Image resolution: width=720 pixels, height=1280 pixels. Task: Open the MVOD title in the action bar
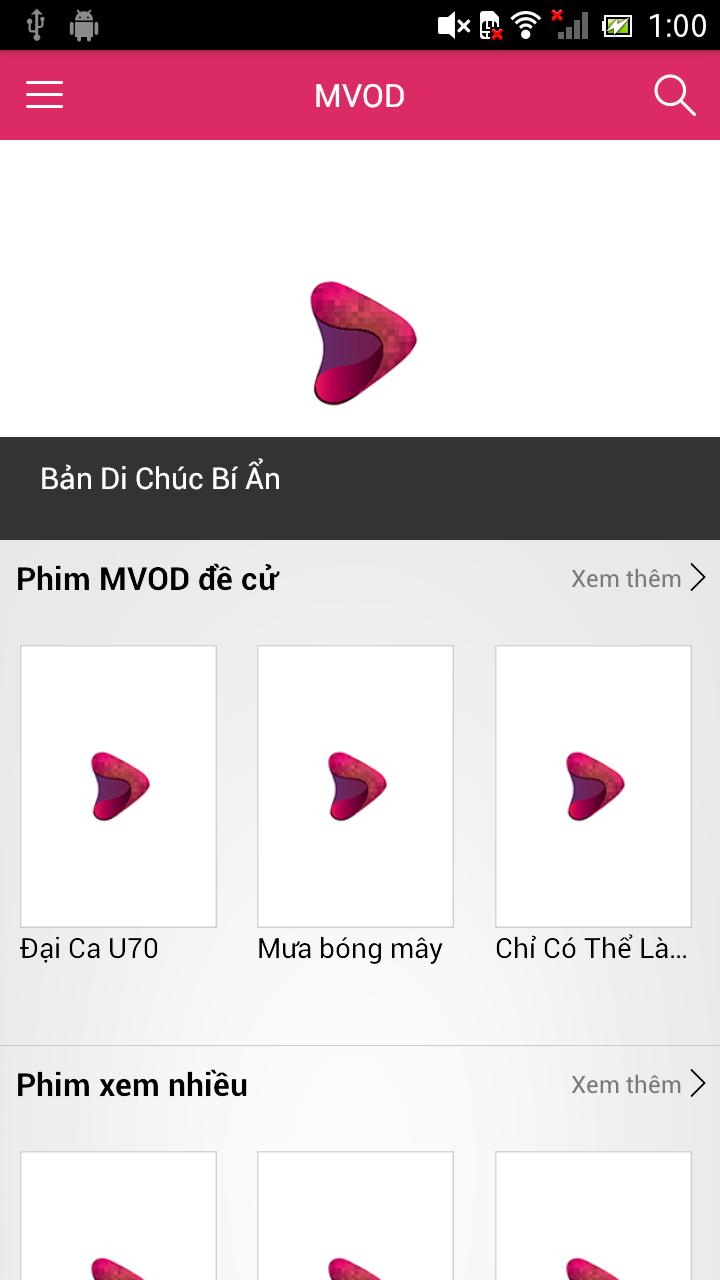[359, 95]
